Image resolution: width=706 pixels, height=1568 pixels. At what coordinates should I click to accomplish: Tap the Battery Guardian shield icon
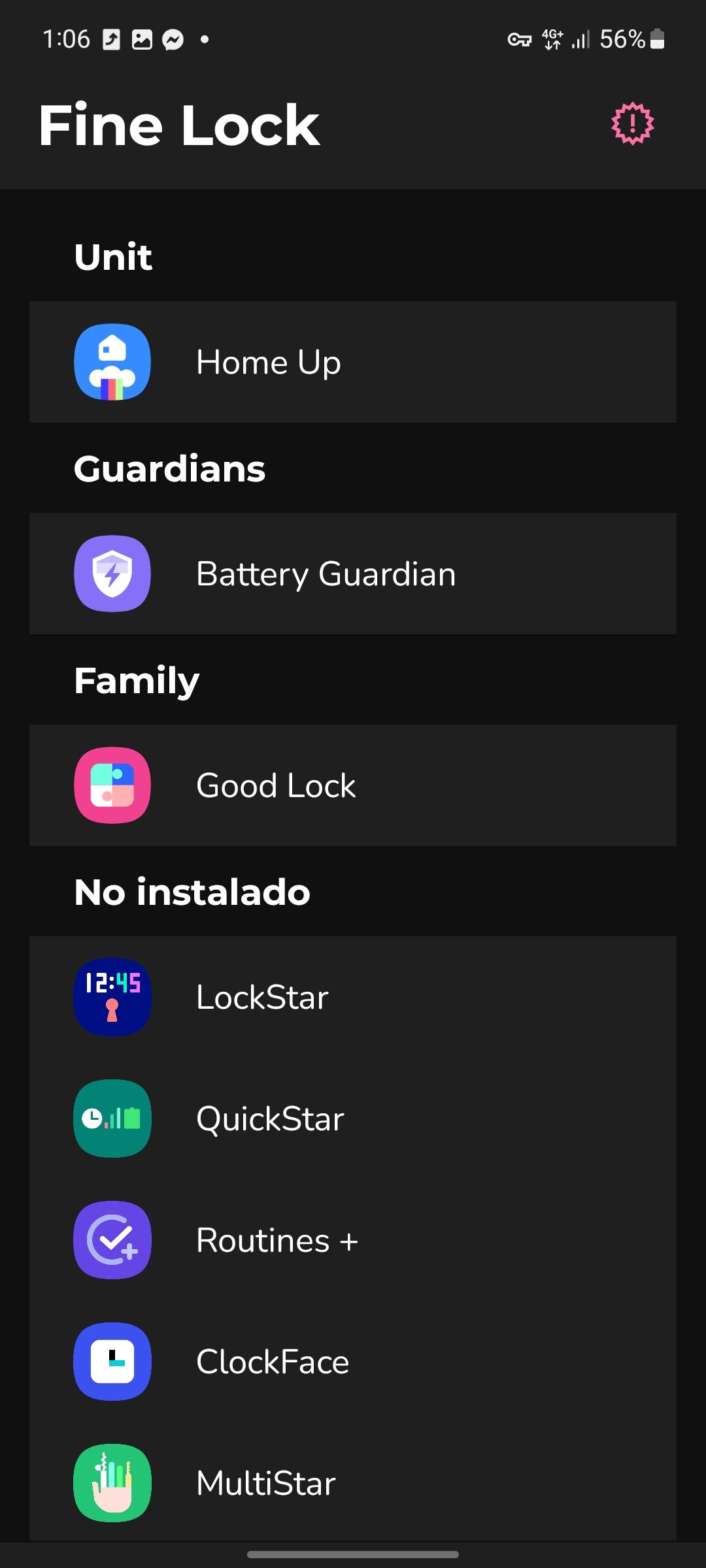coord(112,574)
